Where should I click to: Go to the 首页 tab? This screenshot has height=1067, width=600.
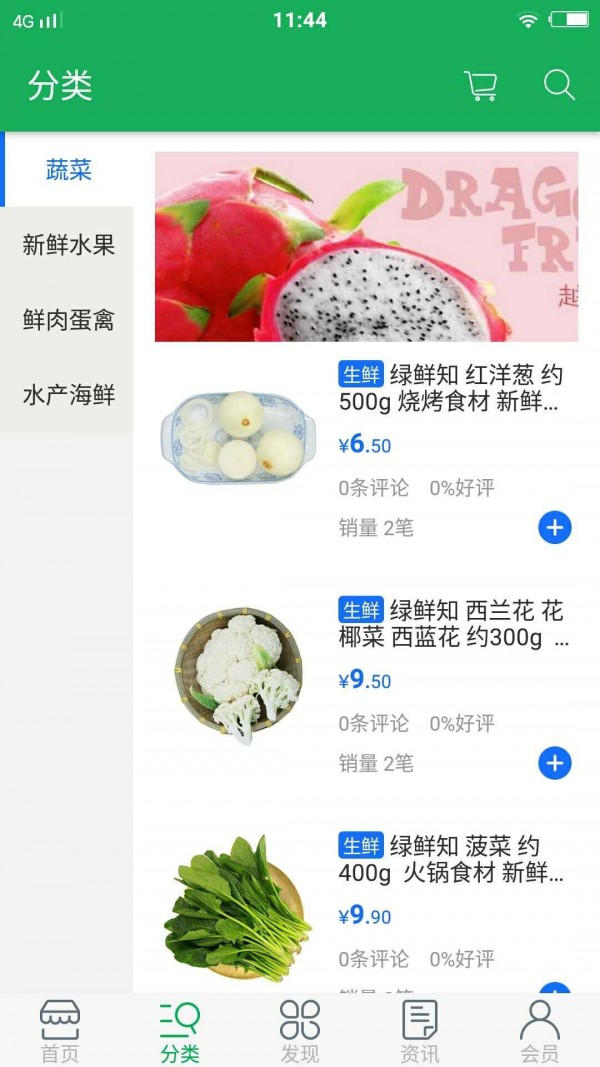pos(60,1031)
